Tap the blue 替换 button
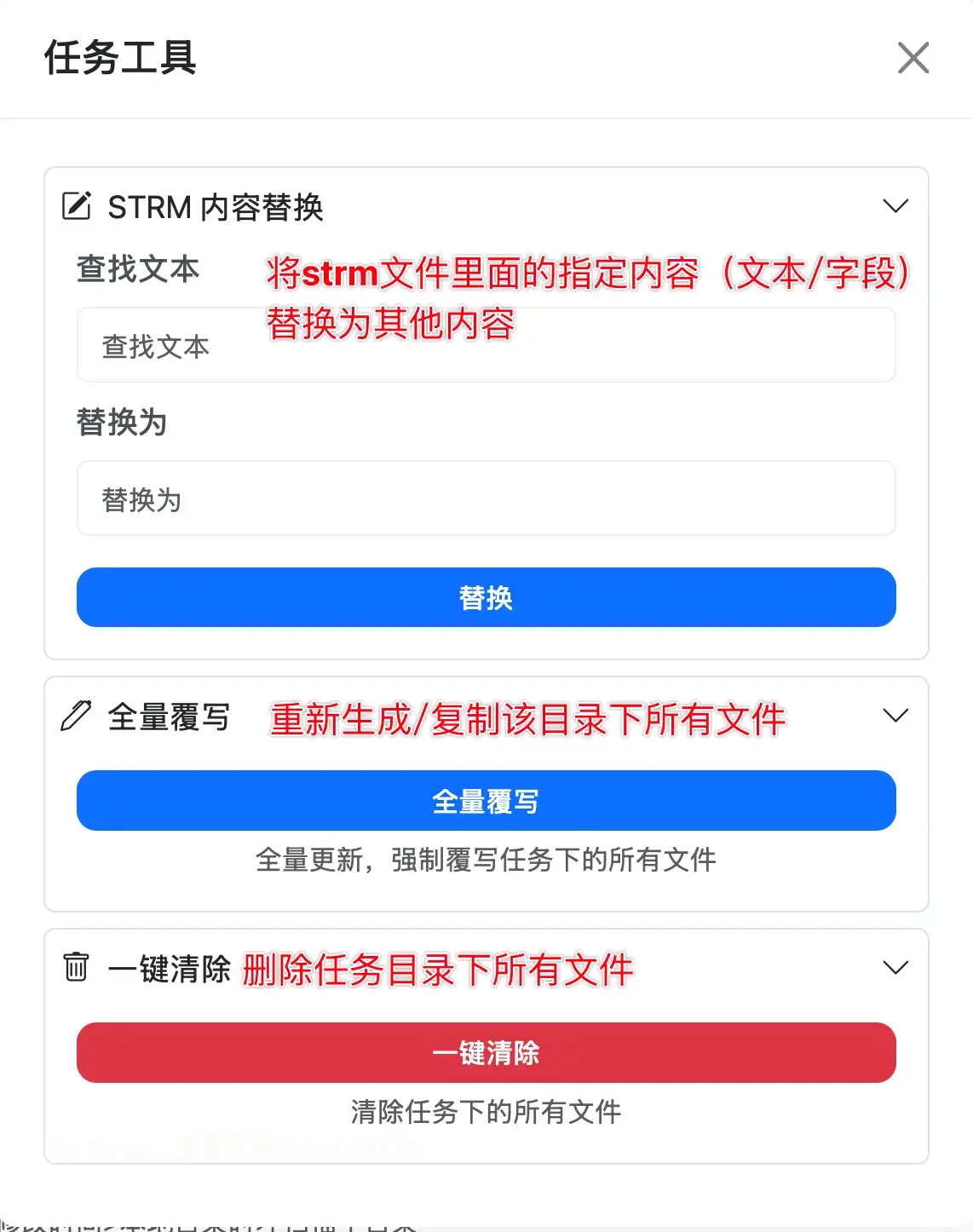973x1232 pixels. tap(486, 597)
